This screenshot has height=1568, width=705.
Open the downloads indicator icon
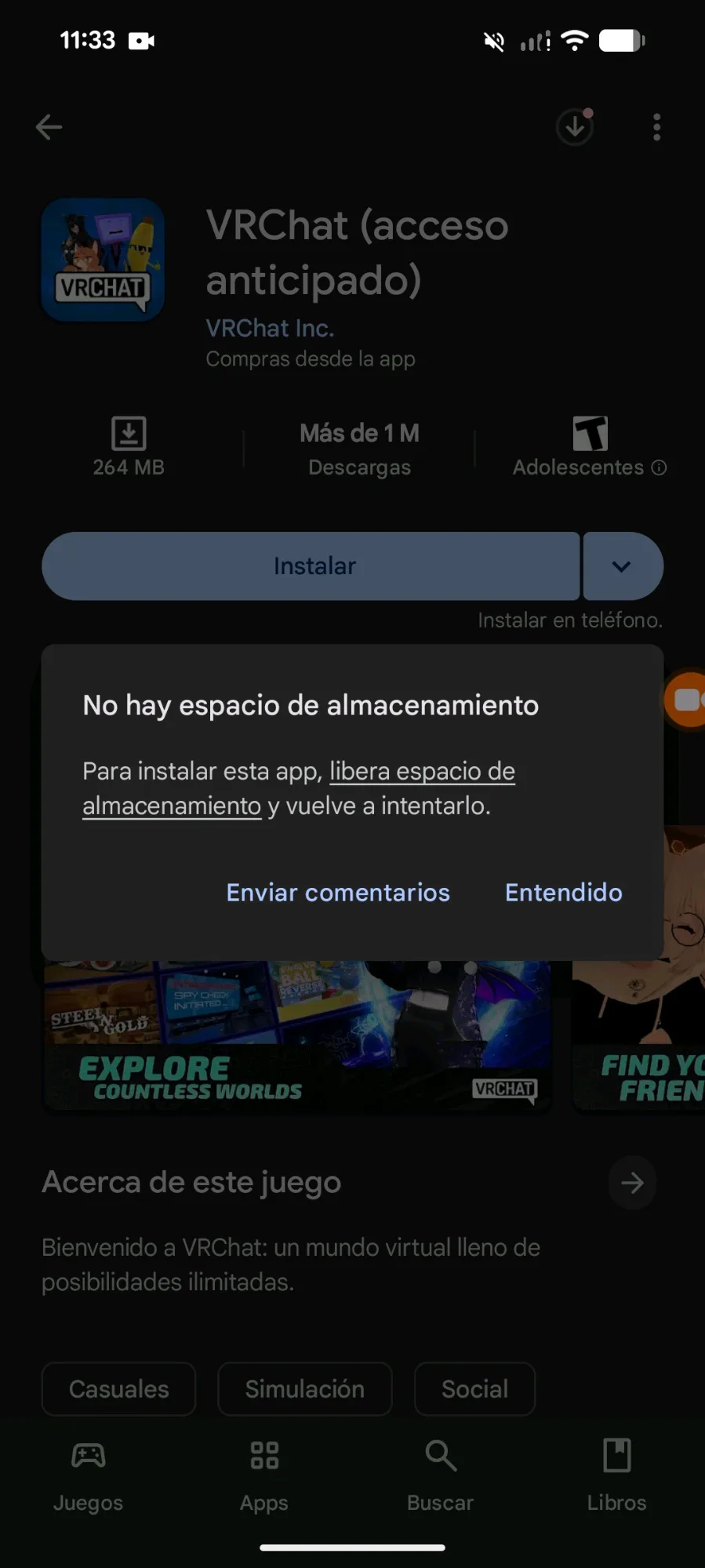coord(576,126)
